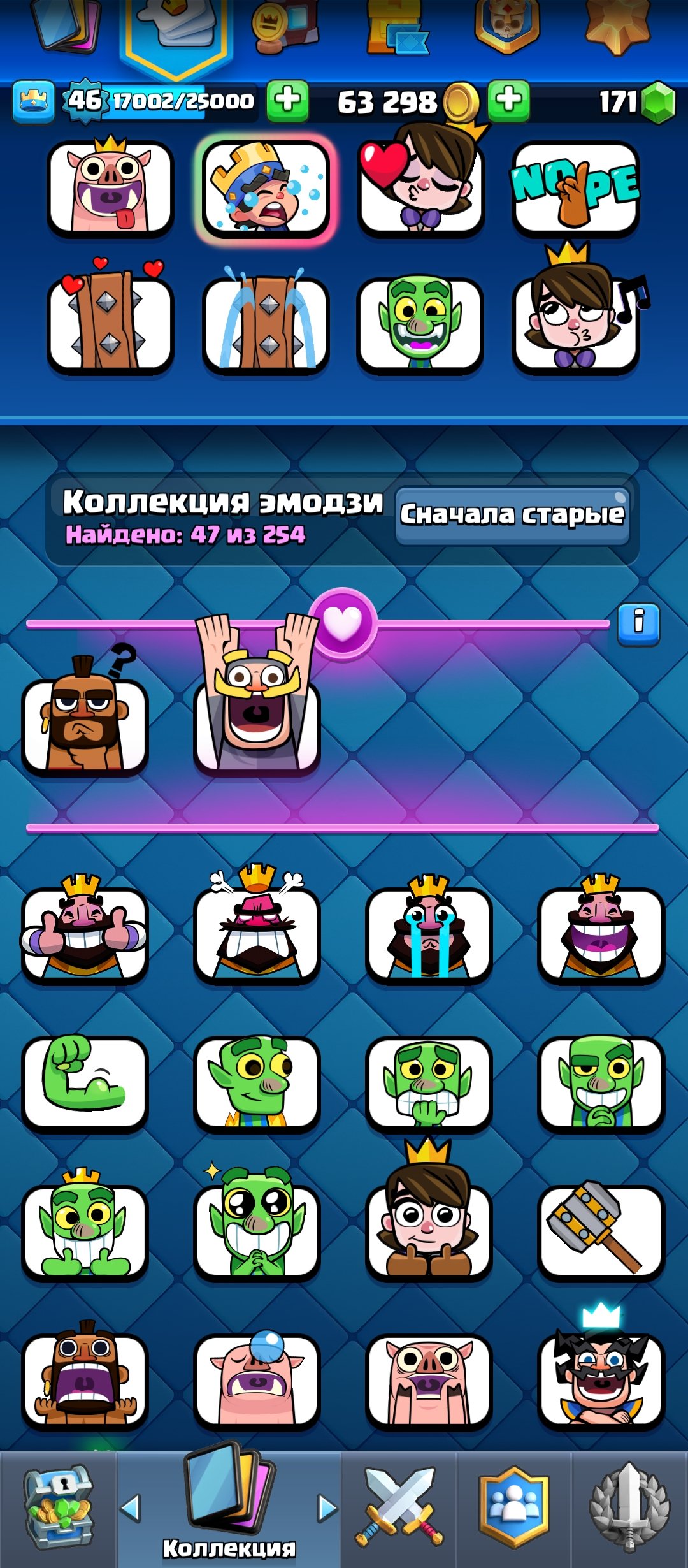The width and height of the screenshot is (688, 1568).
Task: Go to next collection section arrow
Action: (327, 1508)
